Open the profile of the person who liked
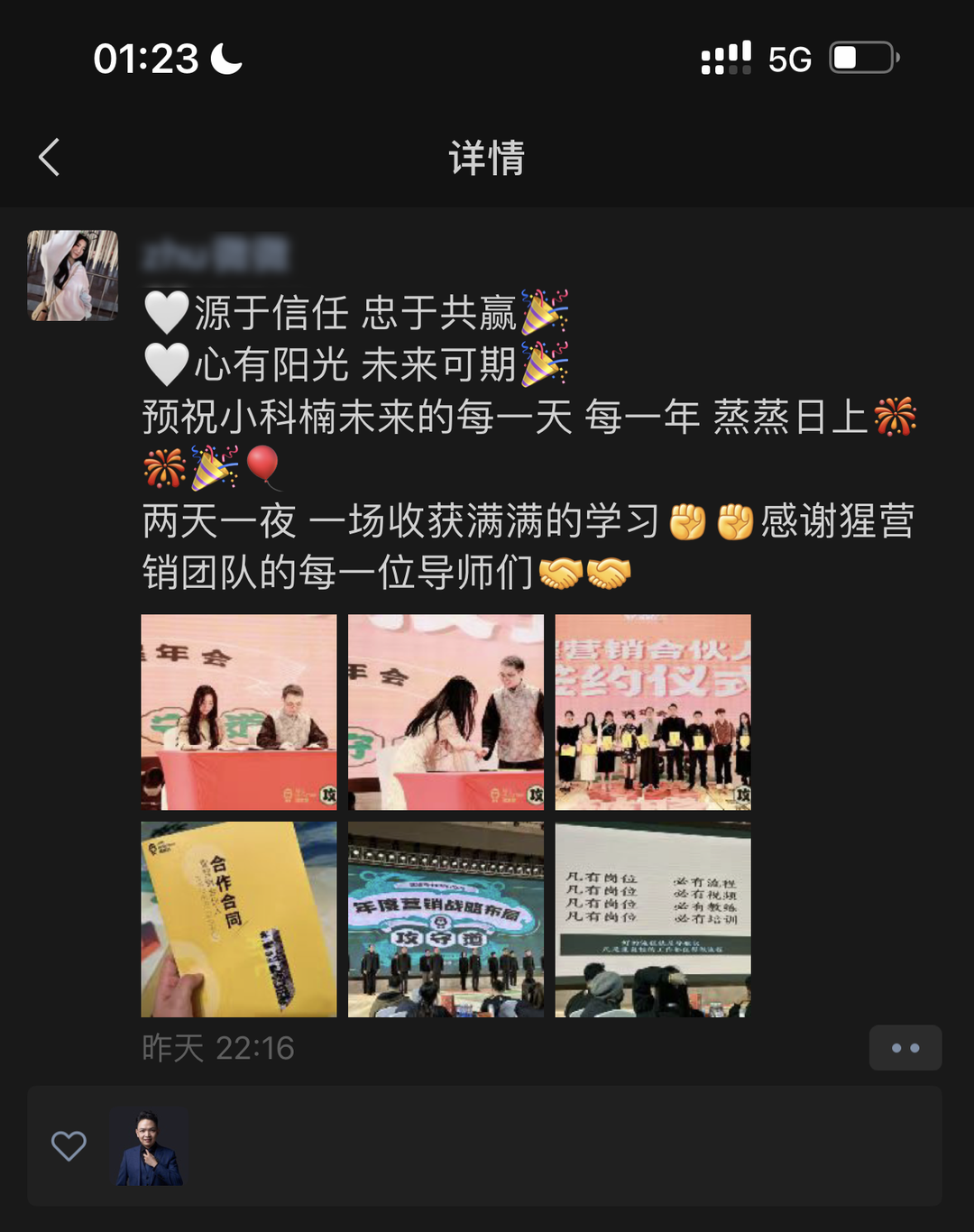 [150, 1146]
